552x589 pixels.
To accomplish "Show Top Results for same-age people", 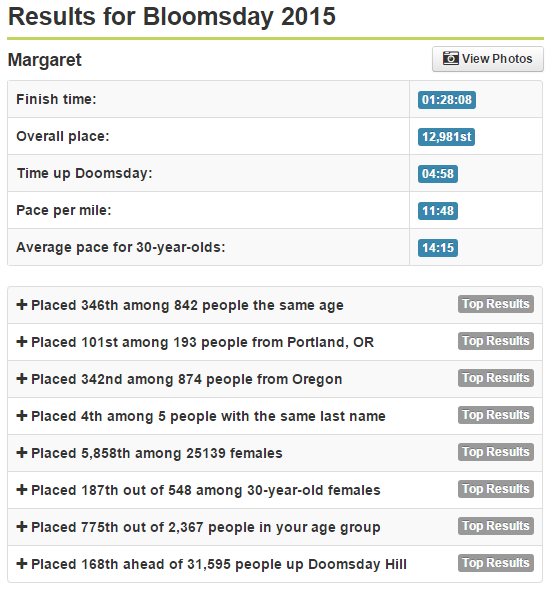I will click(x=496, y=304).
